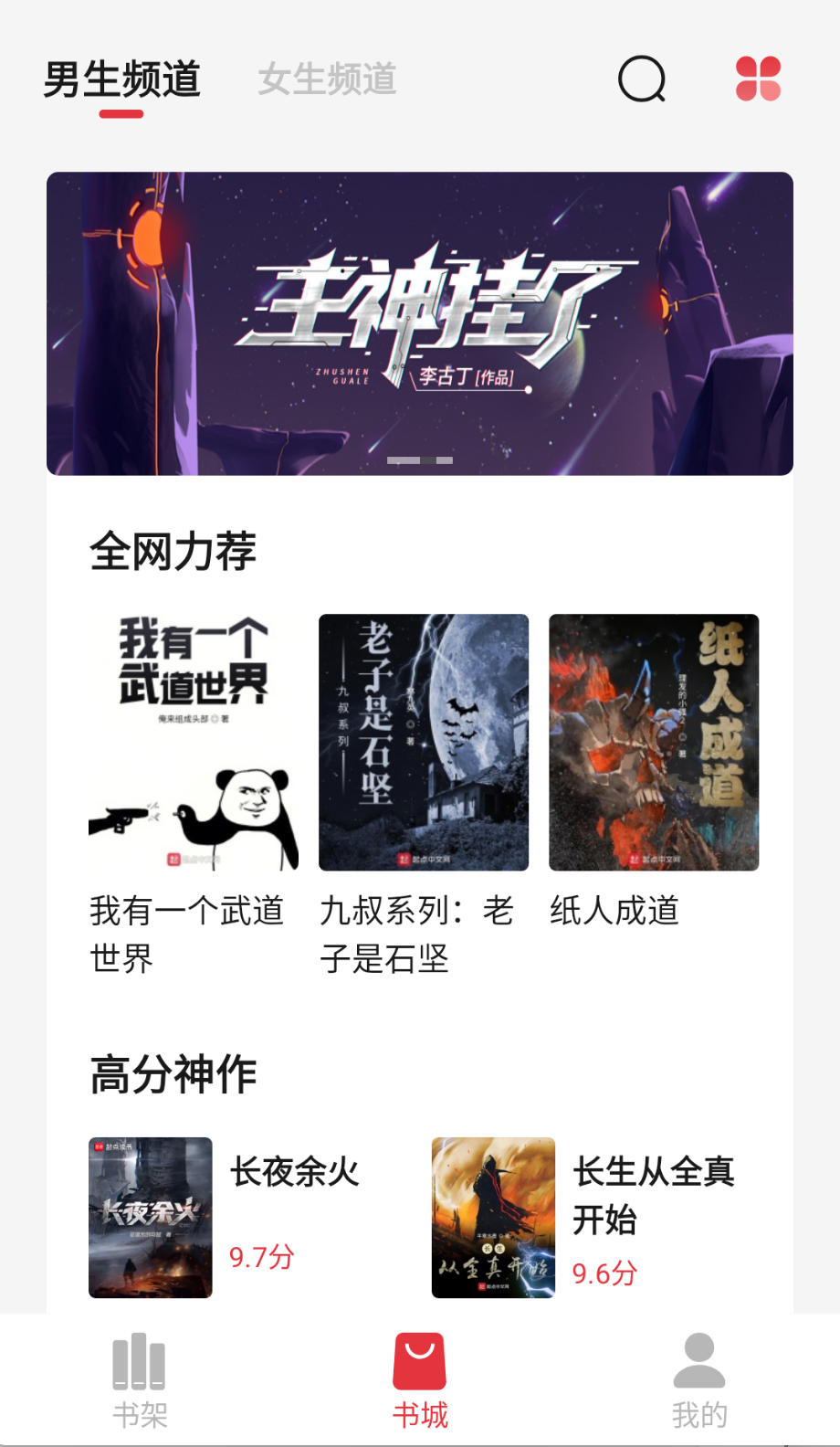
Task: Tap the 9.7分 score of 长夜余火
Action: click(263, 1259)
